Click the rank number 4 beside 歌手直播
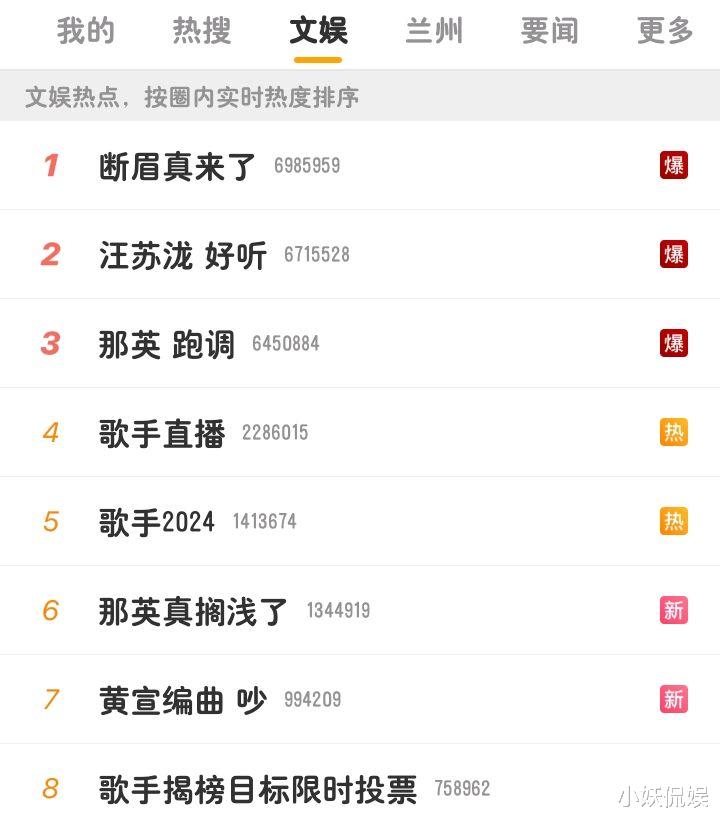Screen dimensions: 720x823 coord(49,432)
